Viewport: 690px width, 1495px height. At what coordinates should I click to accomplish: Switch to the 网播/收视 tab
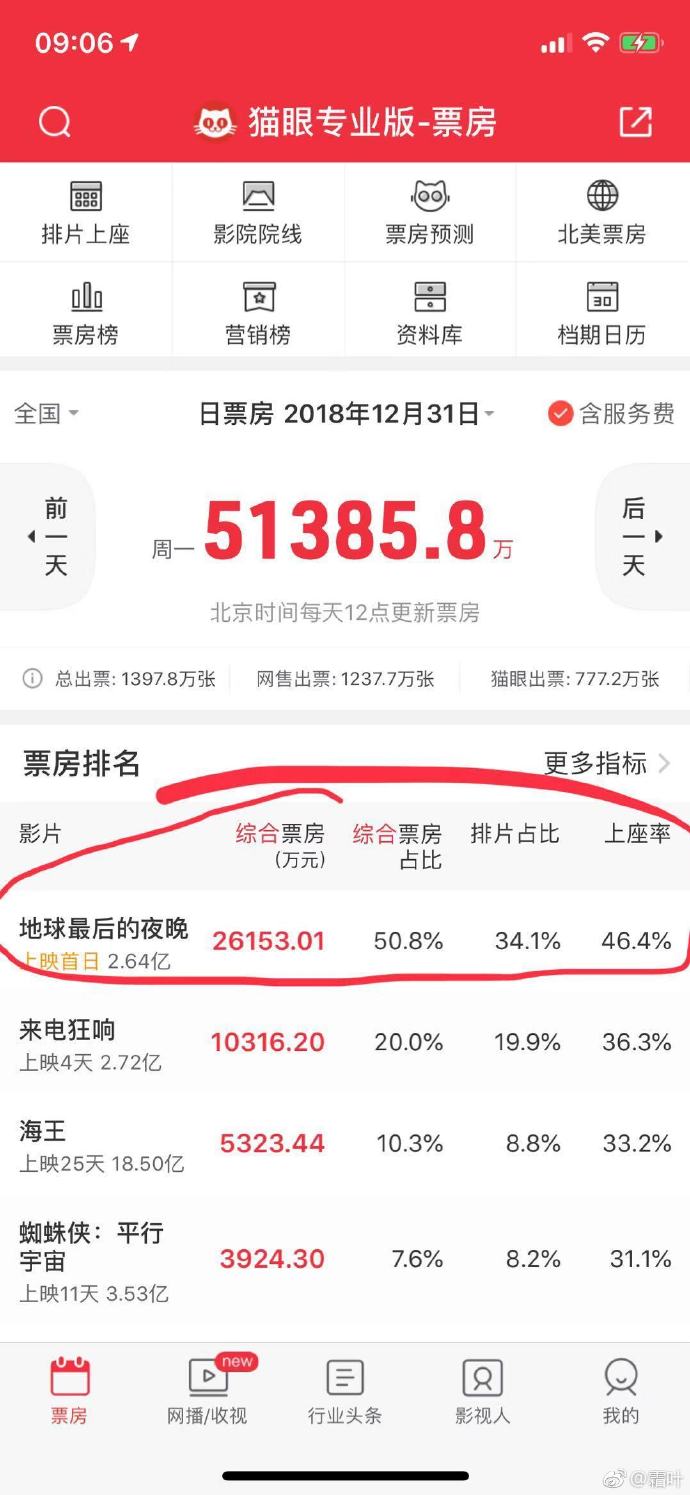(207, 1390)
